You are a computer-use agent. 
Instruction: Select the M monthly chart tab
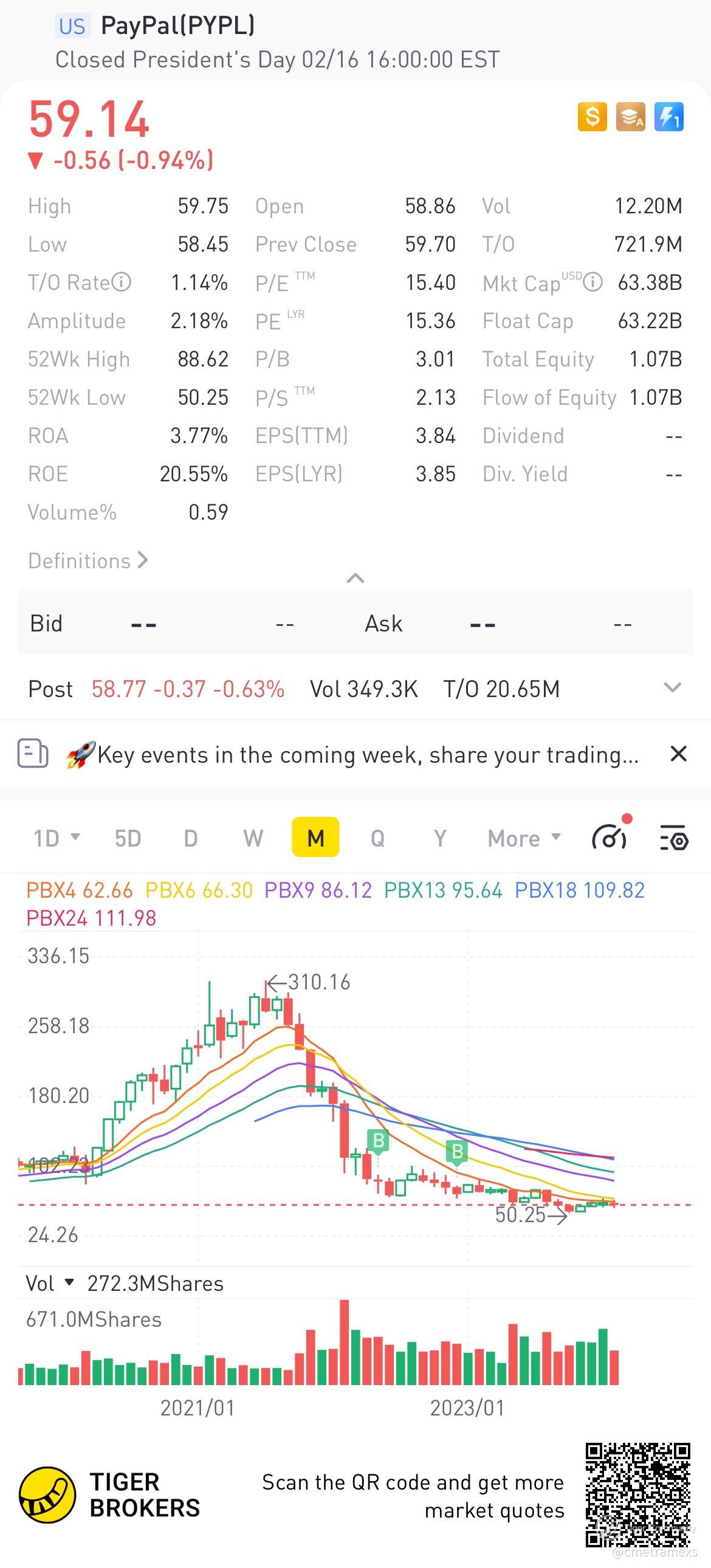315,838
